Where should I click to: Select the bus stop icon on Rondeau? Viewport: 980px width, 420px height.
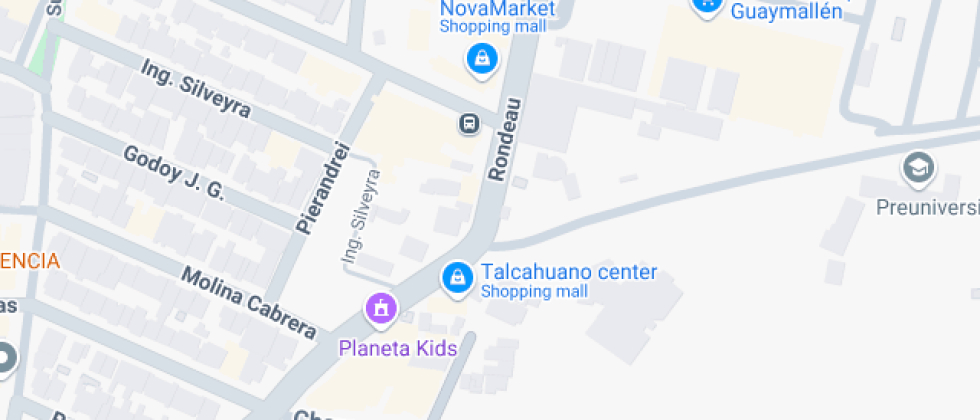tap(468, 124)
